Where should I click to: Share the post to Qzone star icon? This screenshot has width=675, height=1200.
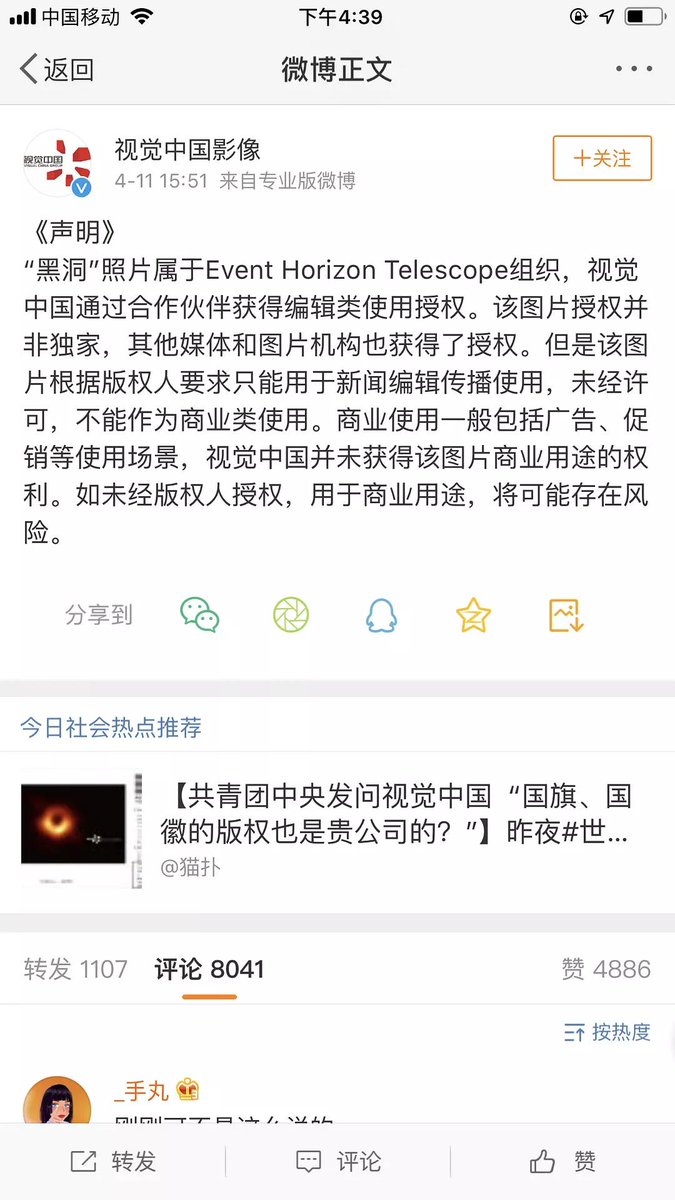click(473, 615)
